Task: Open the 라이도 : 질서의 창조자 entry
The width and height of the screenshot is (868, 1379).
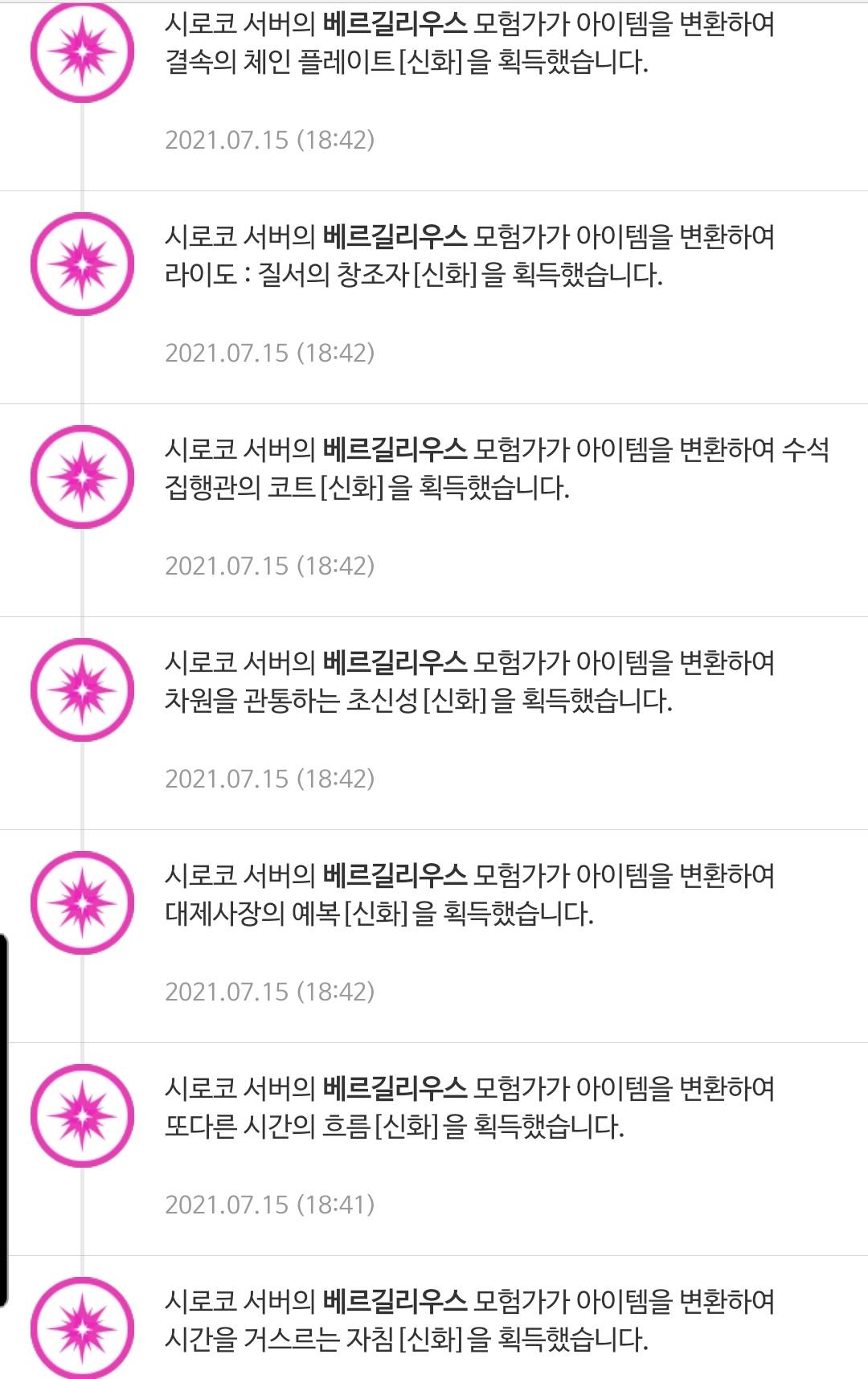Action: 469,257
